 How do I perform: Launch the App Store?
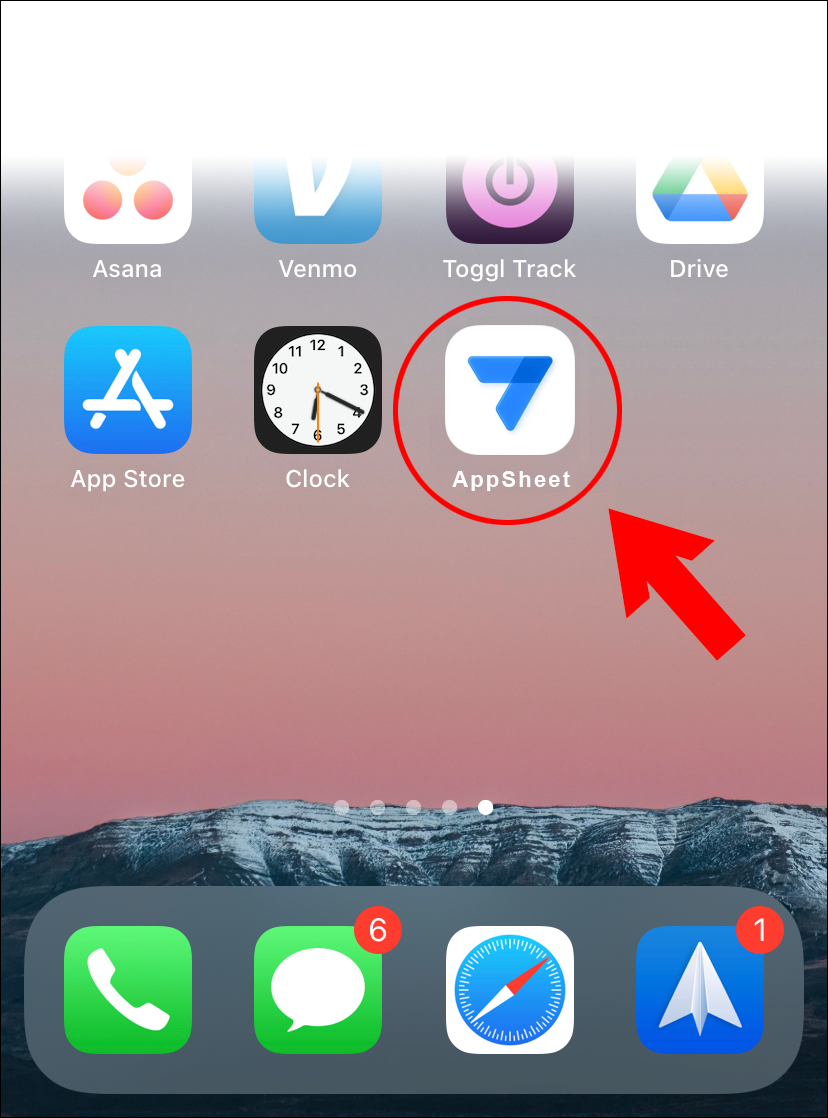click(x=128, y=390)
